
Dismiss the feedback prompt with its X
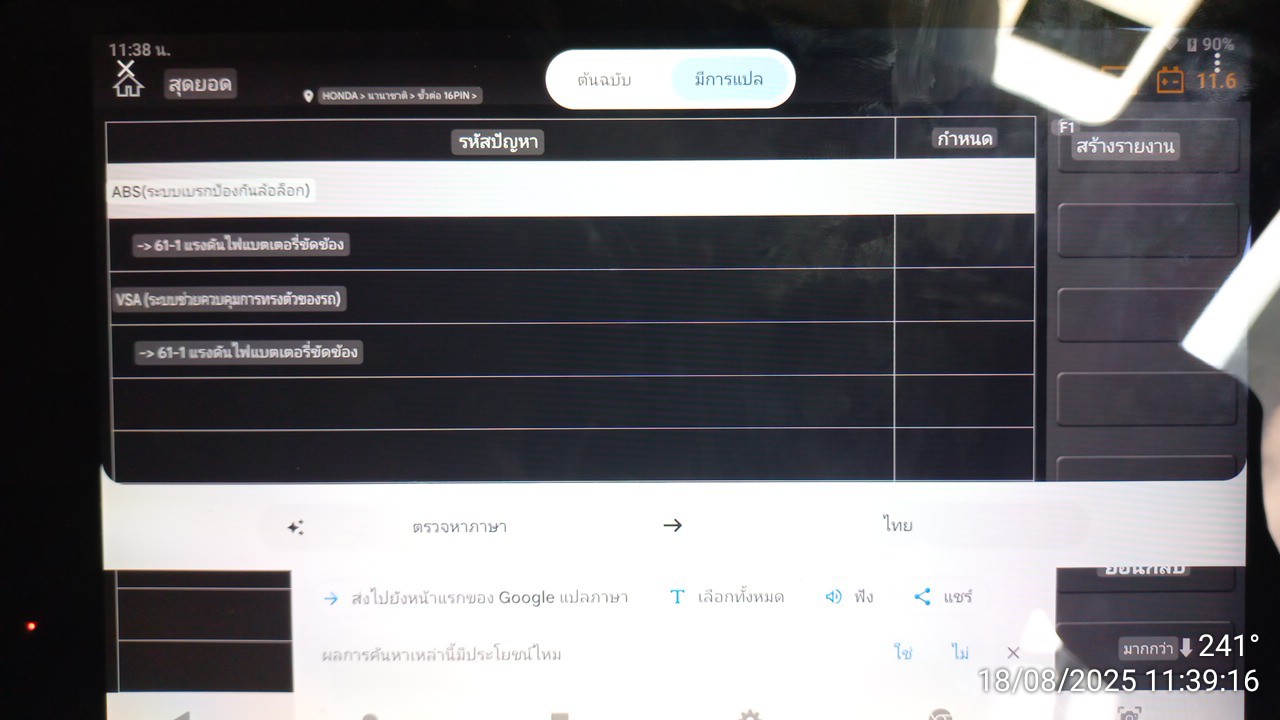pos(1013,653)
